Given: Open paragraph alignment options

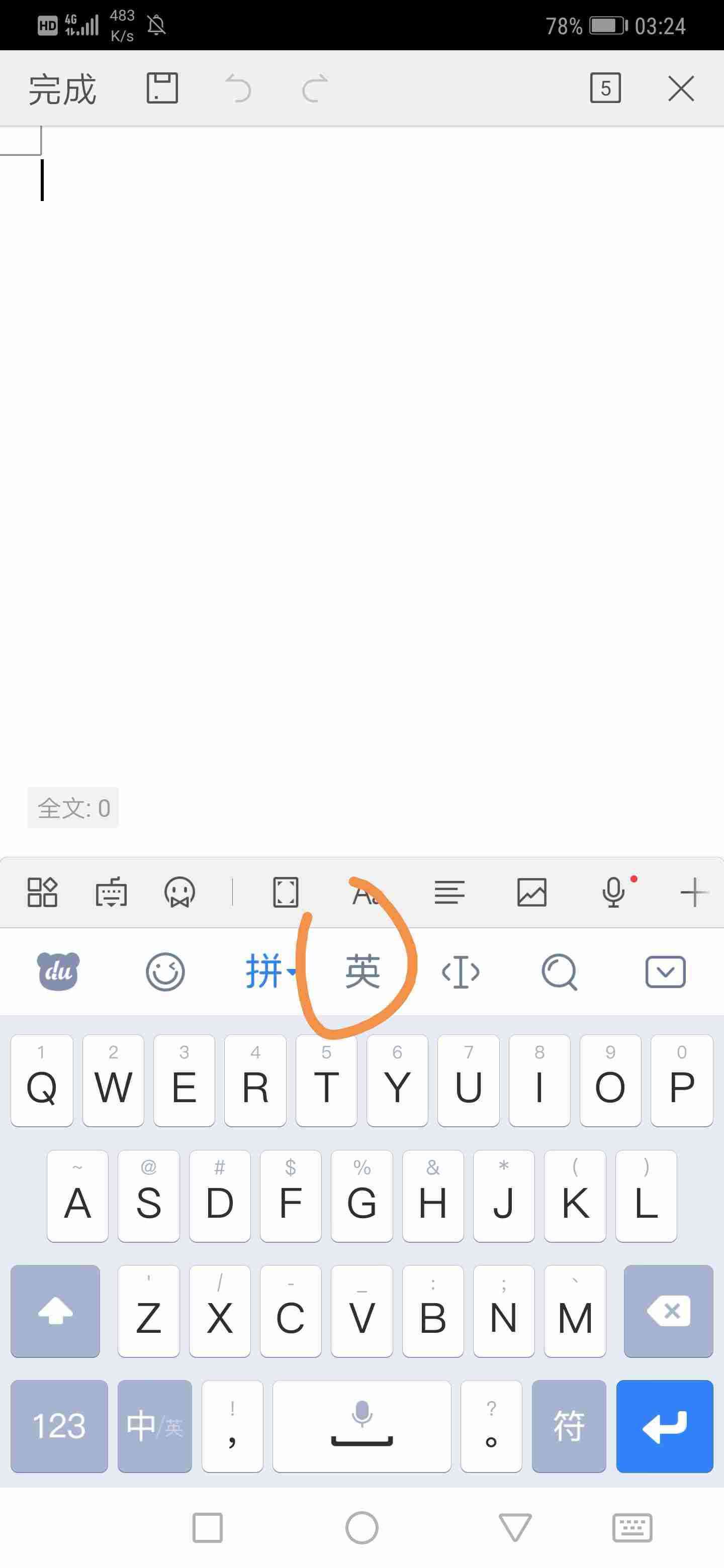Looking at the screenshot, I should click(449, 893).
